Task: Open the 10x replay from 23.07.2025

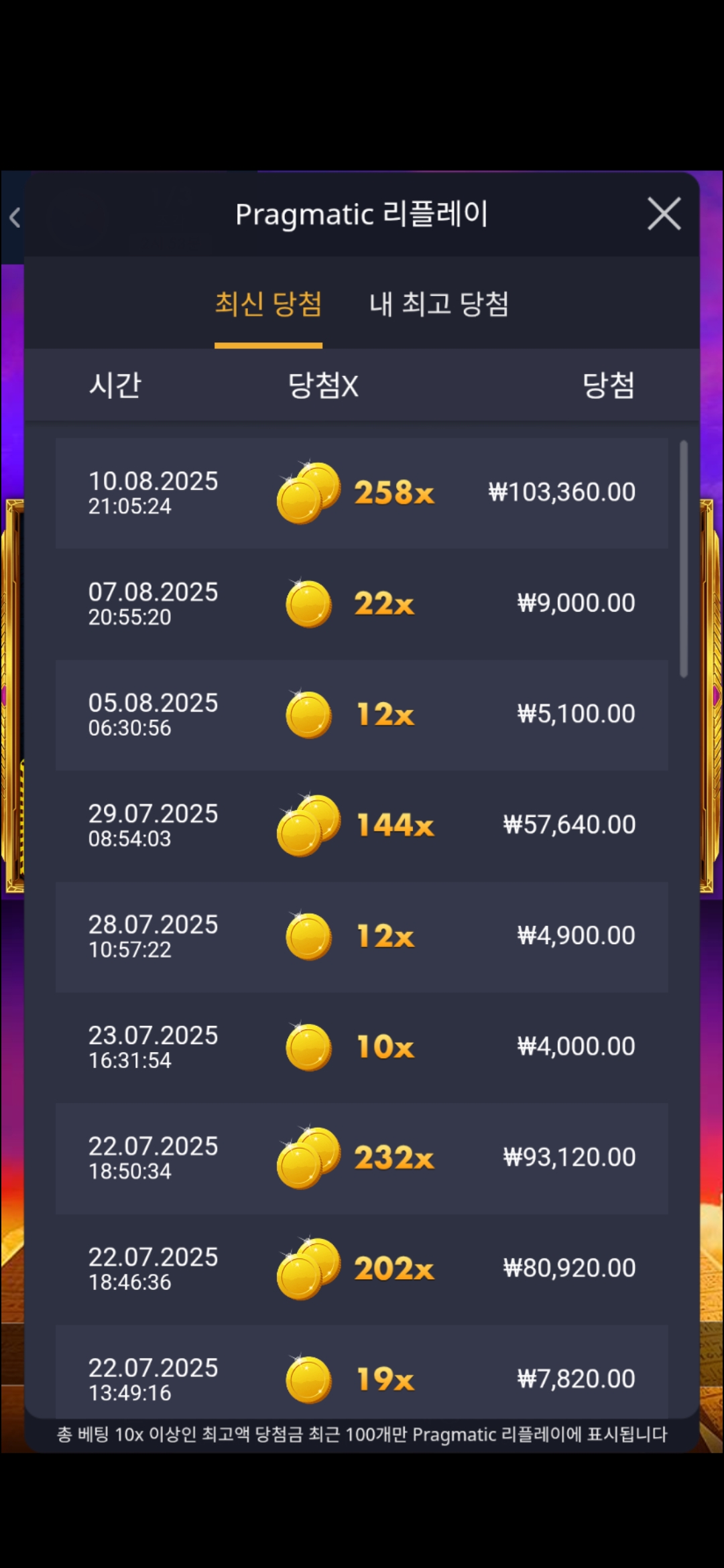Action: click(362, 1047)
